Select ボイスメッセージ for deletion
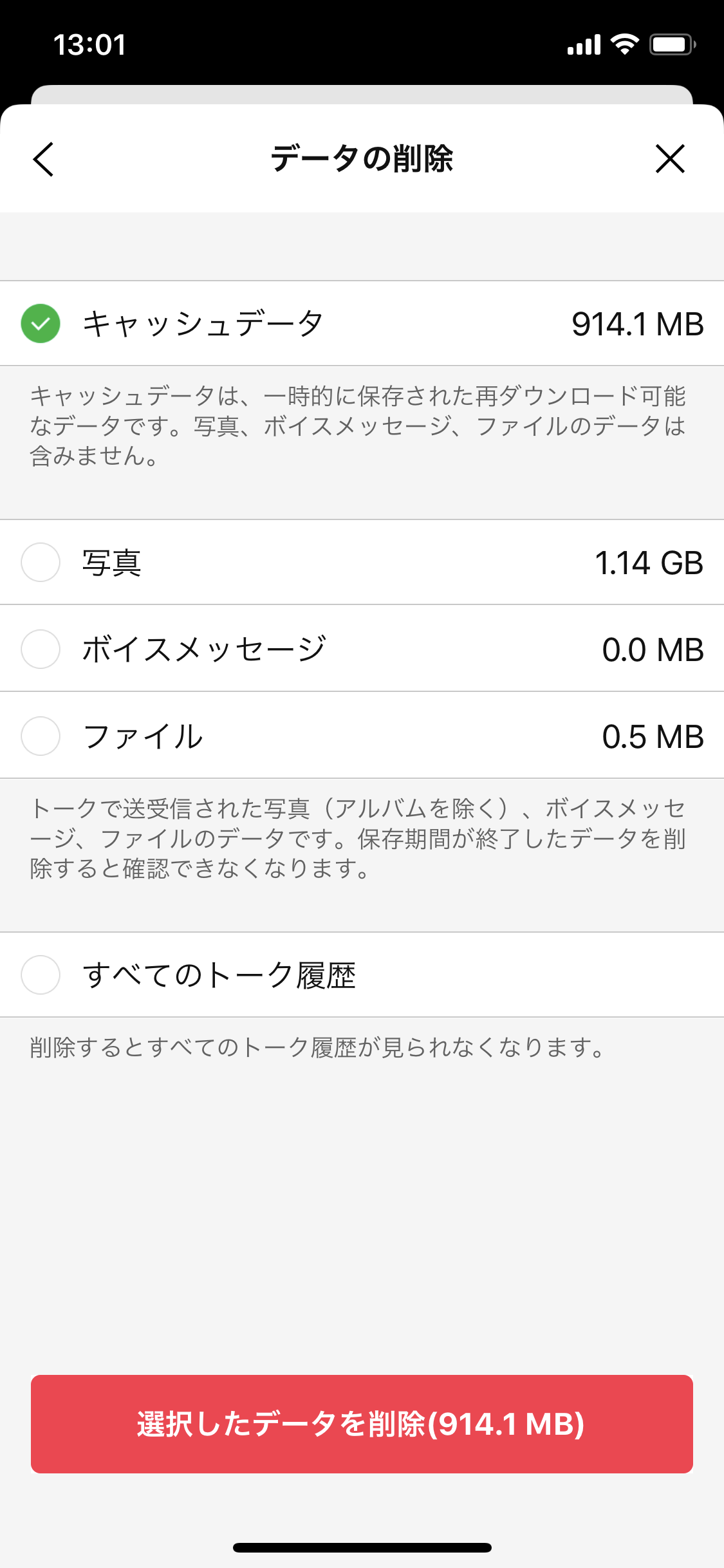 (x=41, y=649)
